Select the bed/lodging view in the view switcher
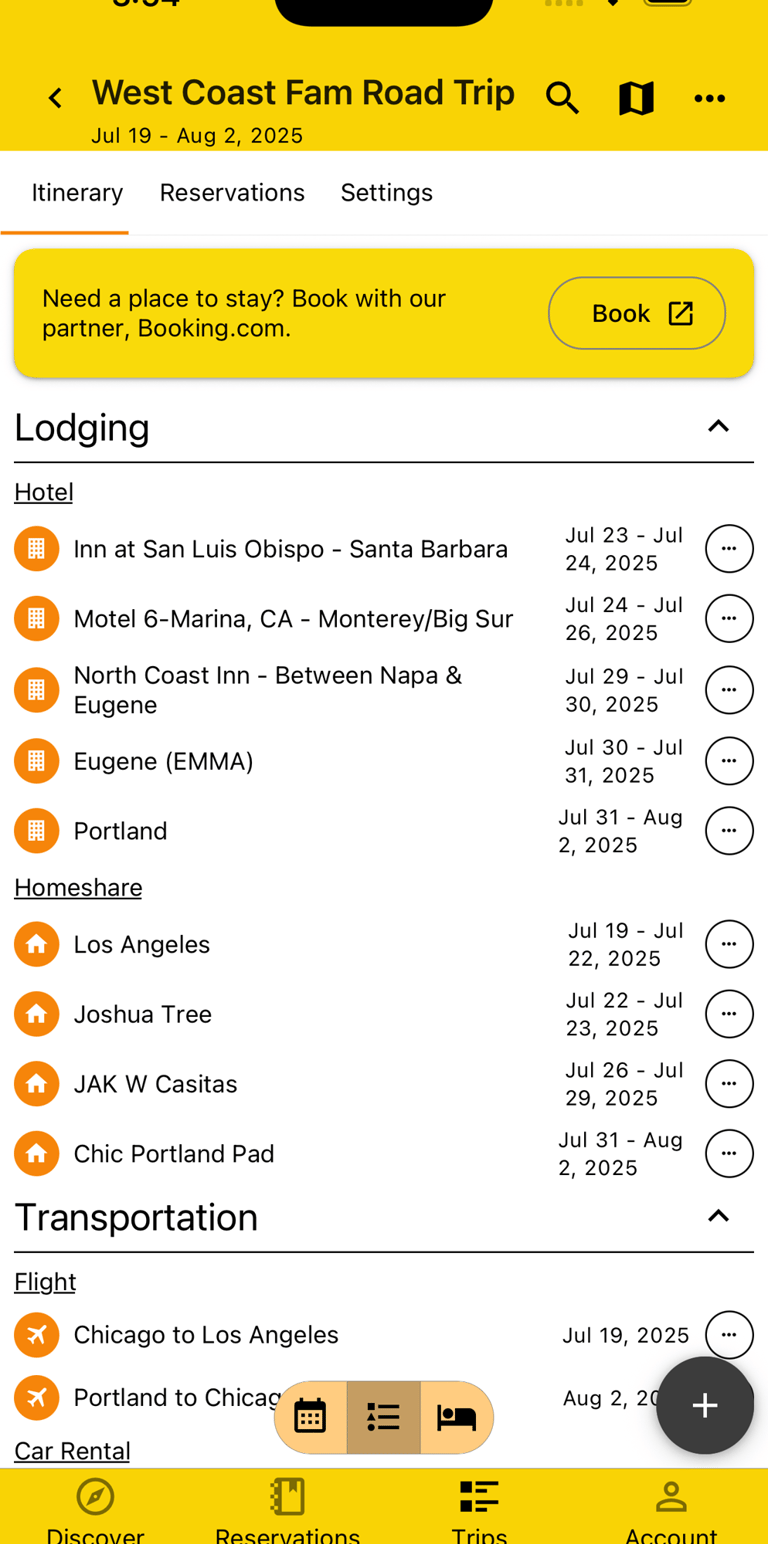 coord(456,1417)
